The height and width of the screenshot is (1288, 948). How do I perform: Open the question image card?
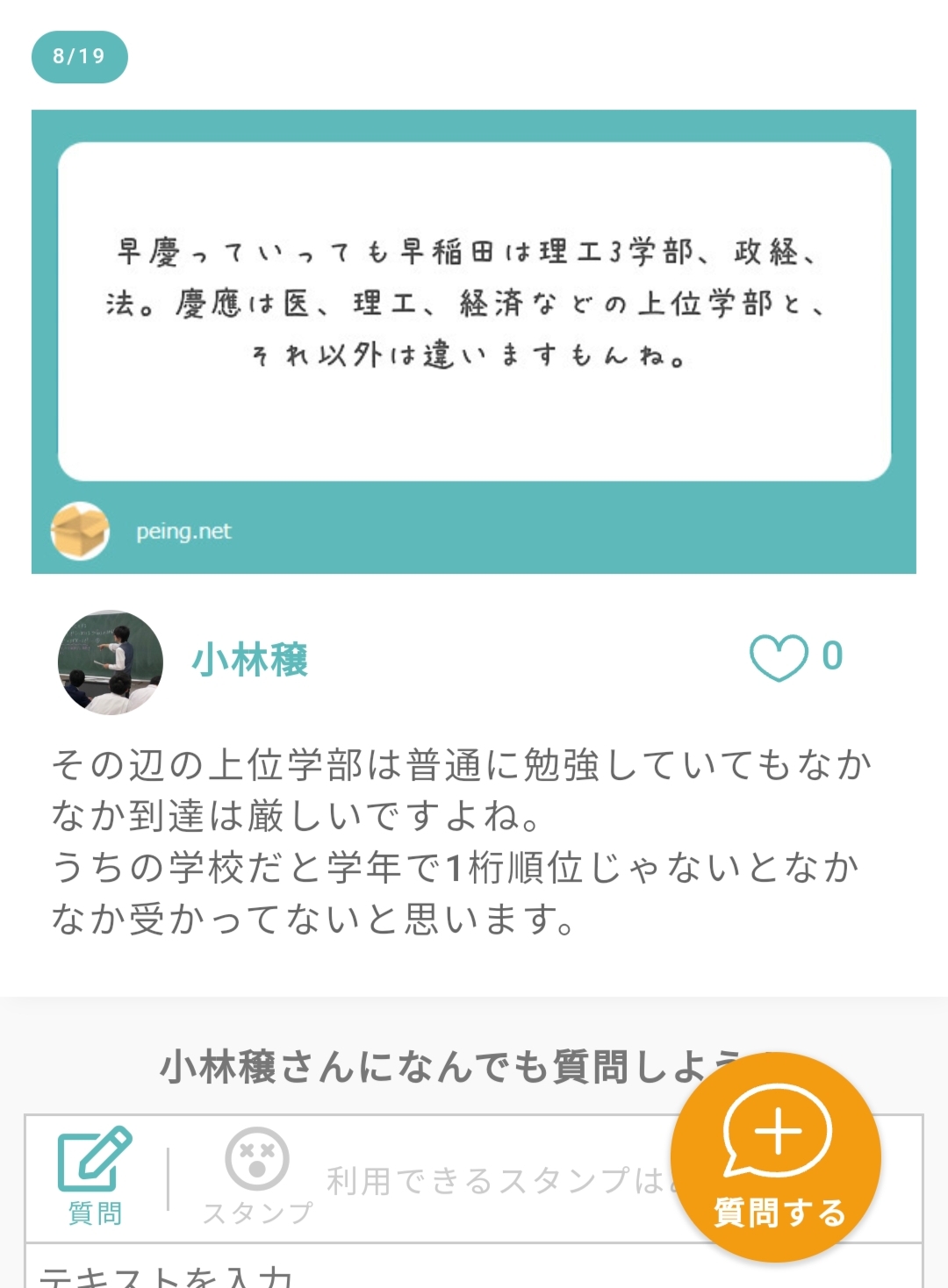pyautogui.click(x=474, y=341)
